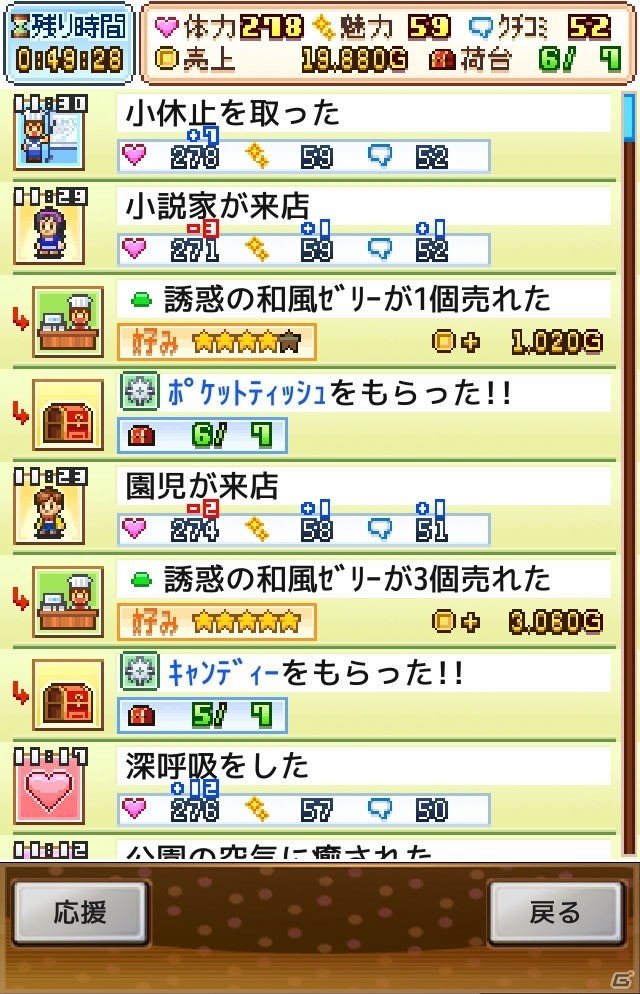
Task: Go back with the 戻る button
Action: click(x=555, y=913)
